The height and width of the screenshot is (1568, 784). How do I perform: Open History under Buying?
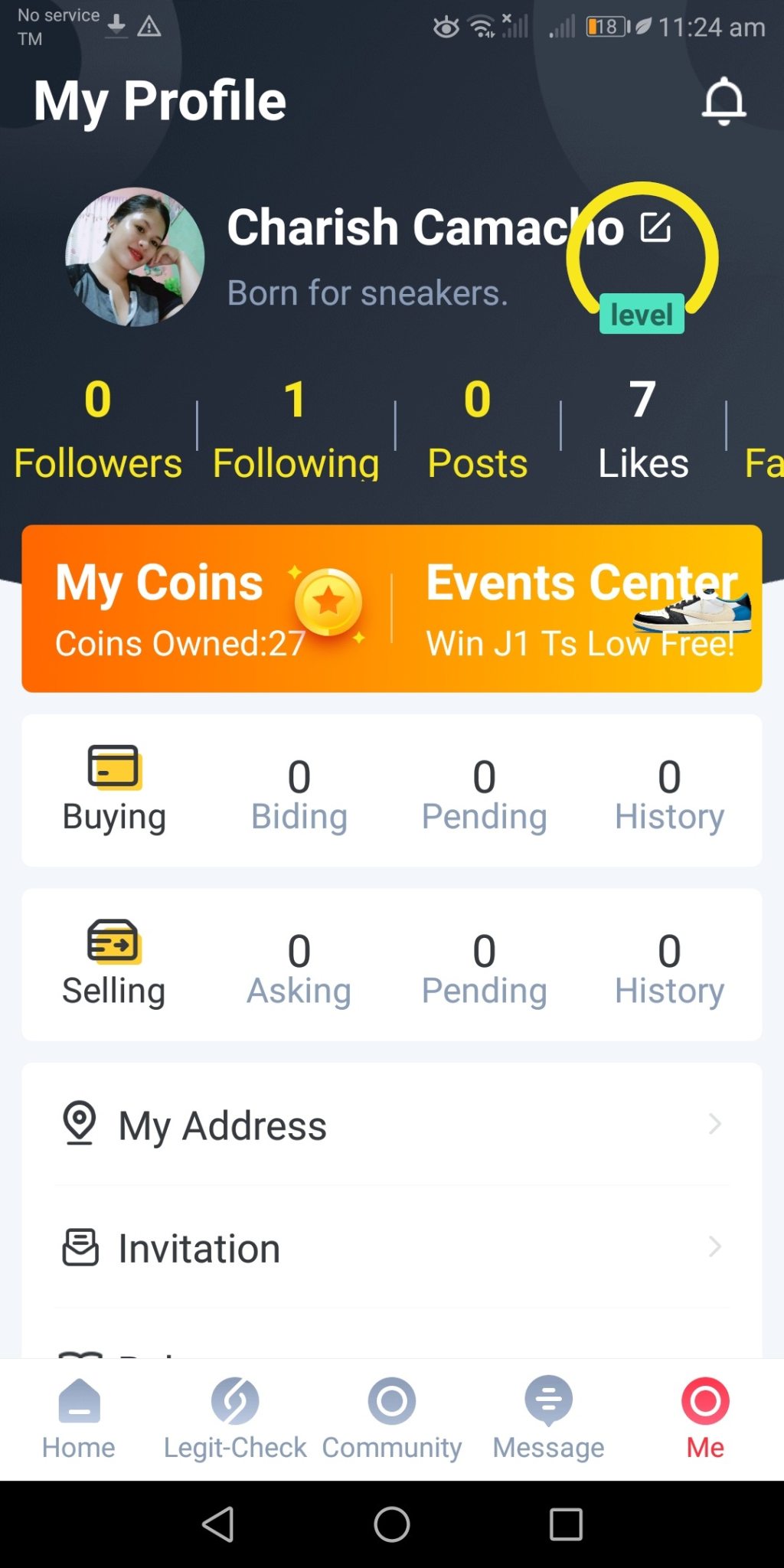tap(669, 795)
